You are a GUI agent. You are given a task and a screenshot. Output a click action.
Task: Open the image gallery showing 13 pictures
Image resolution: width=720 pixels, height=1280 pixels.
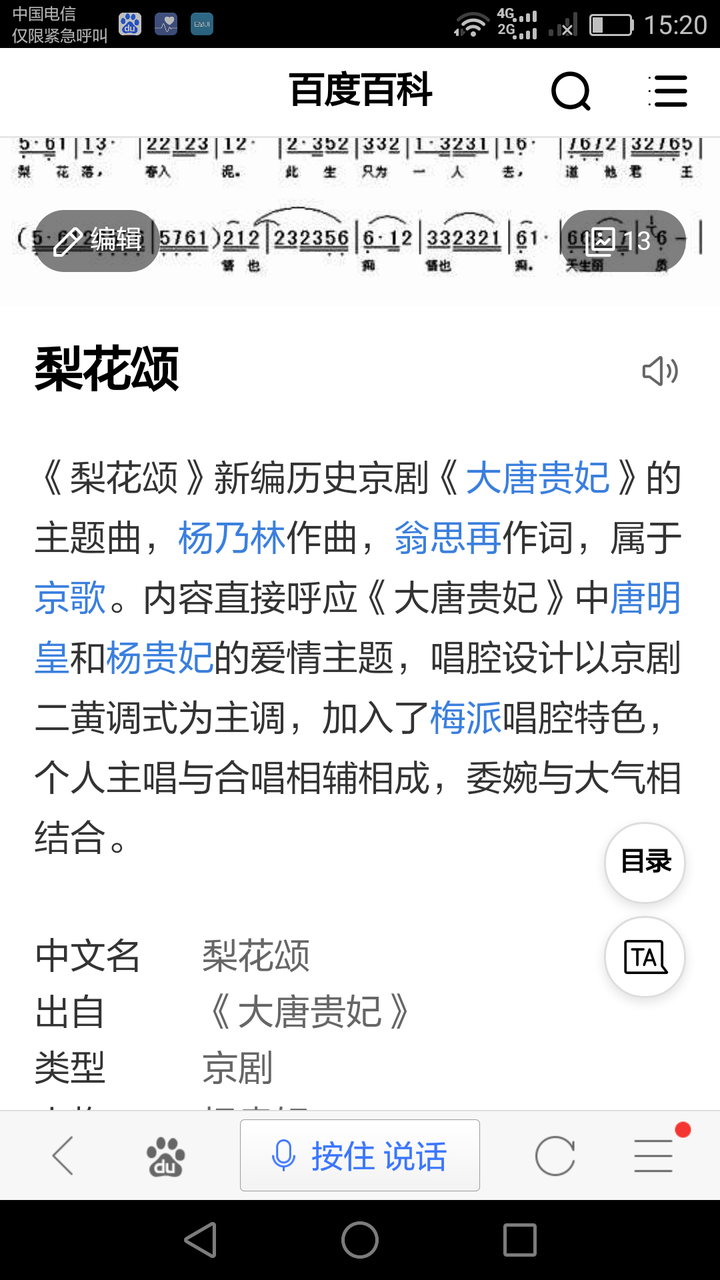[x=621, y=241]
